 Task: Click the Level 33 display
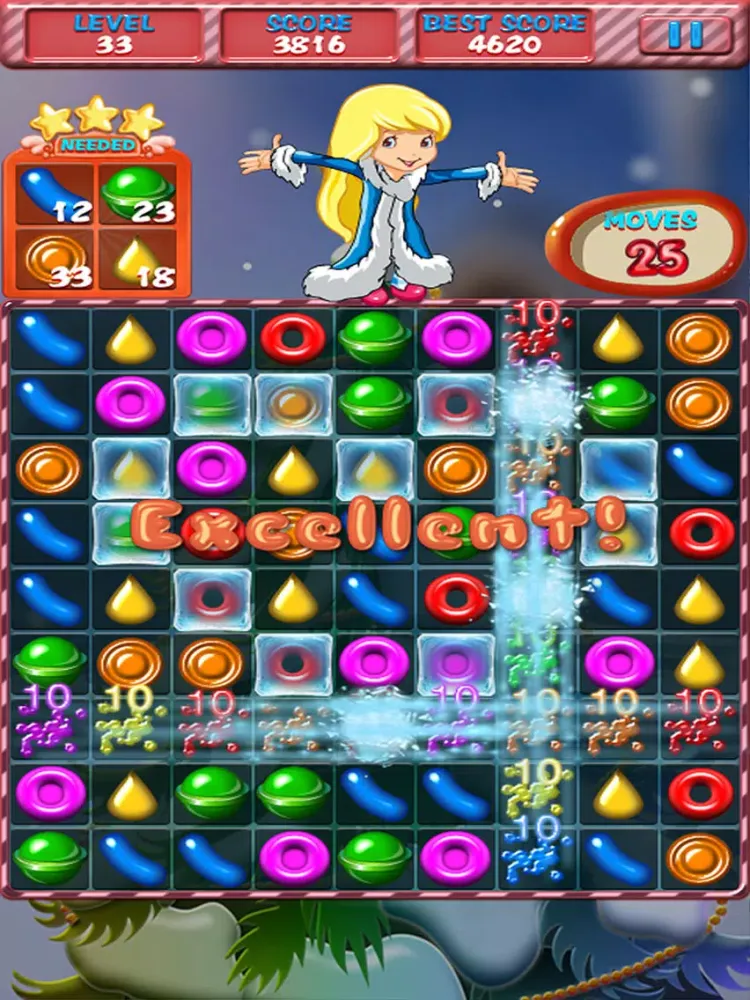point(113,30)
